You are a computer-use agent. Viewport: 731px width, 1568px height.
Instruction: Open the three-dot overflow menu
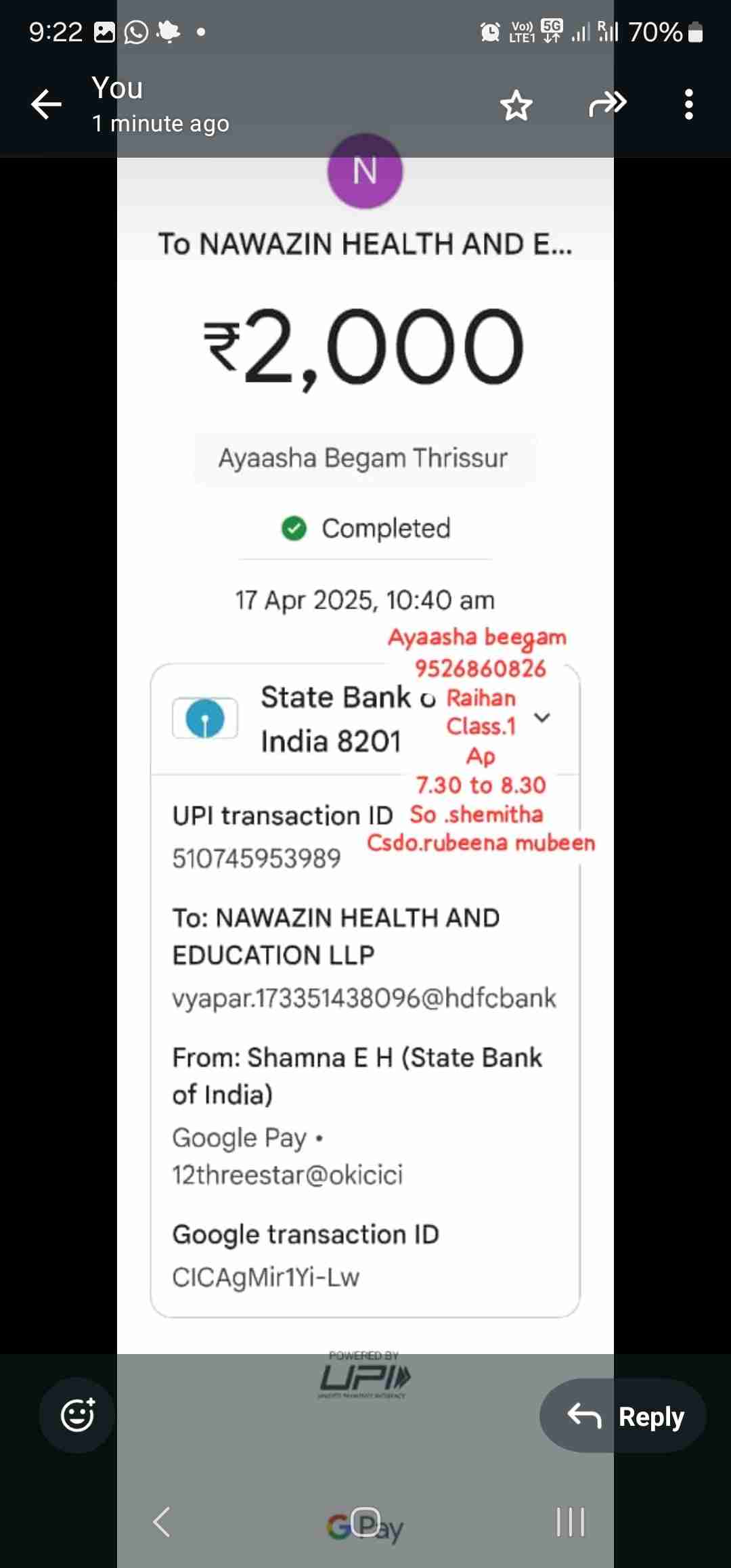click(688, 105)
